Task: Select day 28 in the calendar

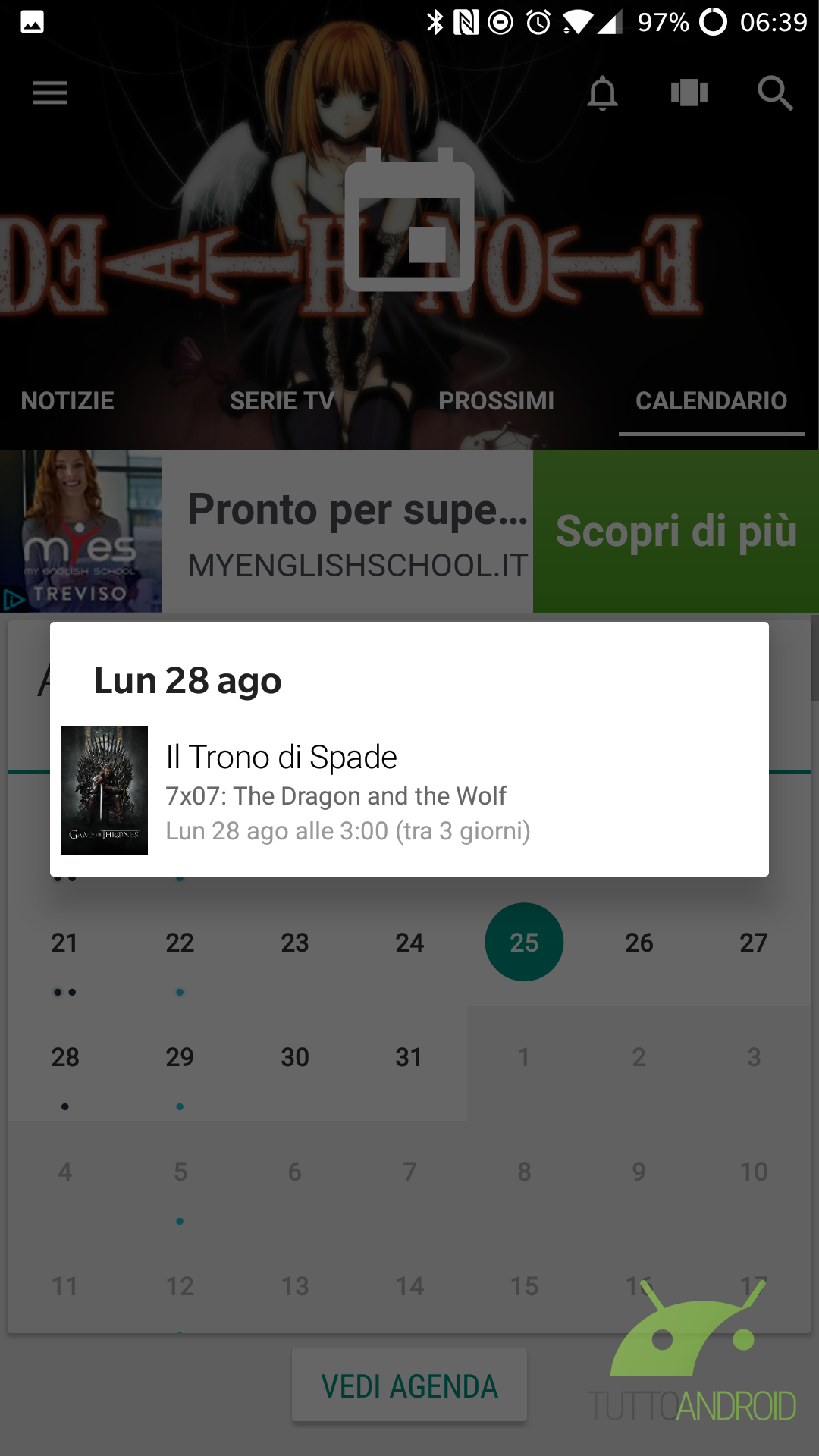Action: pyautogui.click(x=65, y=1057)
